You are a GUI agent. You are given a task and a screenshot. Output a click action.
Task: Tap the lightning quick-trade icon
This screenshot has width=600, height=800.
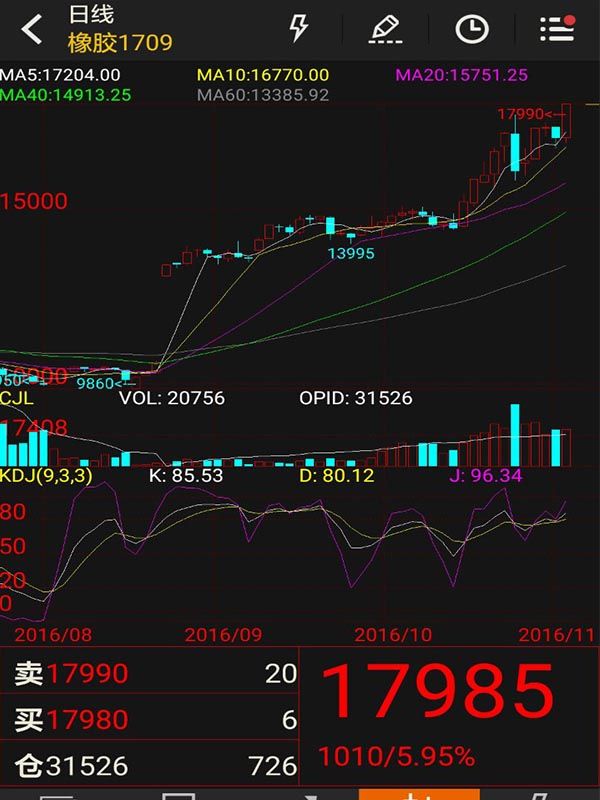click(x=298, y=28)
